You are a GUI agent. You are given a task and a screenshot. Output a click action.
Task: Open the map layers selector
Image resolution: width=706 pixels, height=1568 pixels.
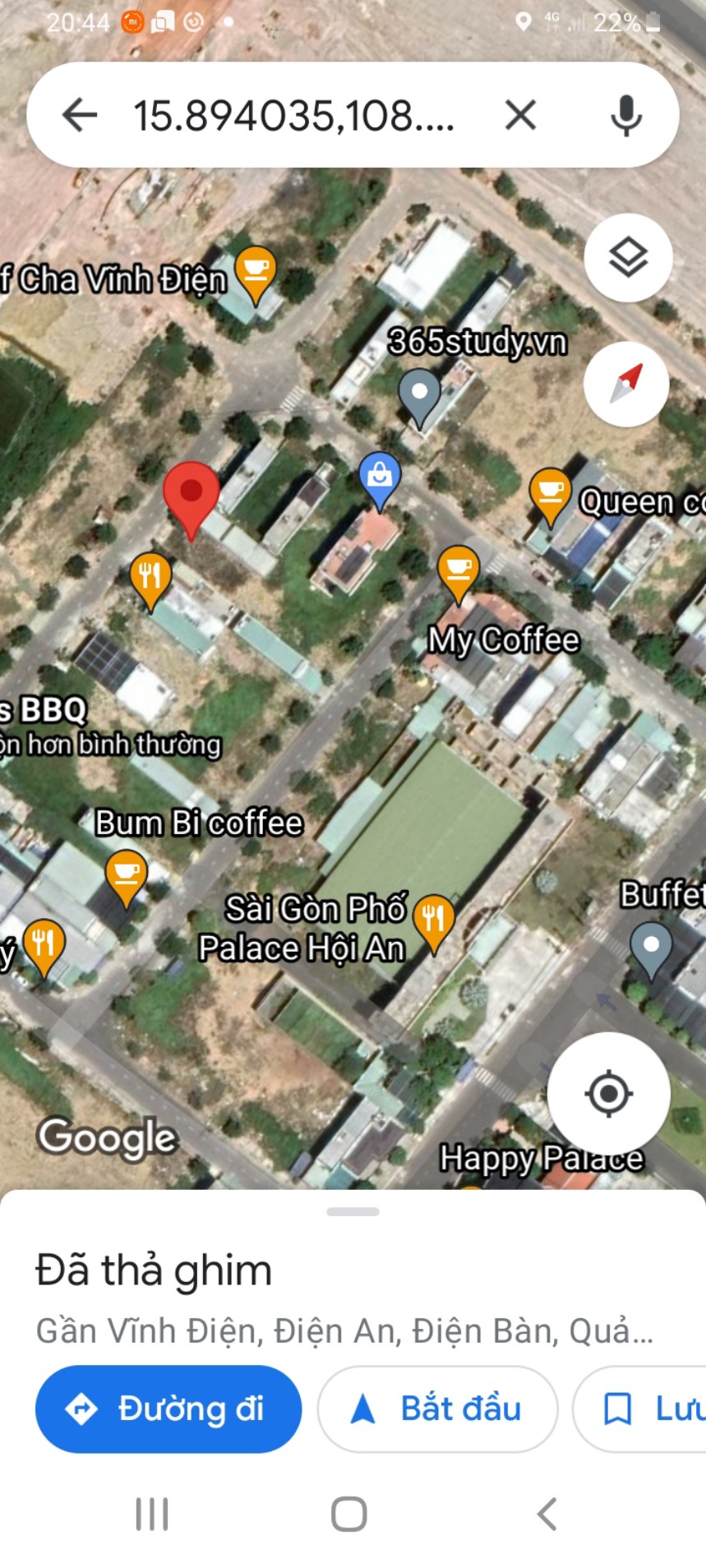[x=629, y=257]
